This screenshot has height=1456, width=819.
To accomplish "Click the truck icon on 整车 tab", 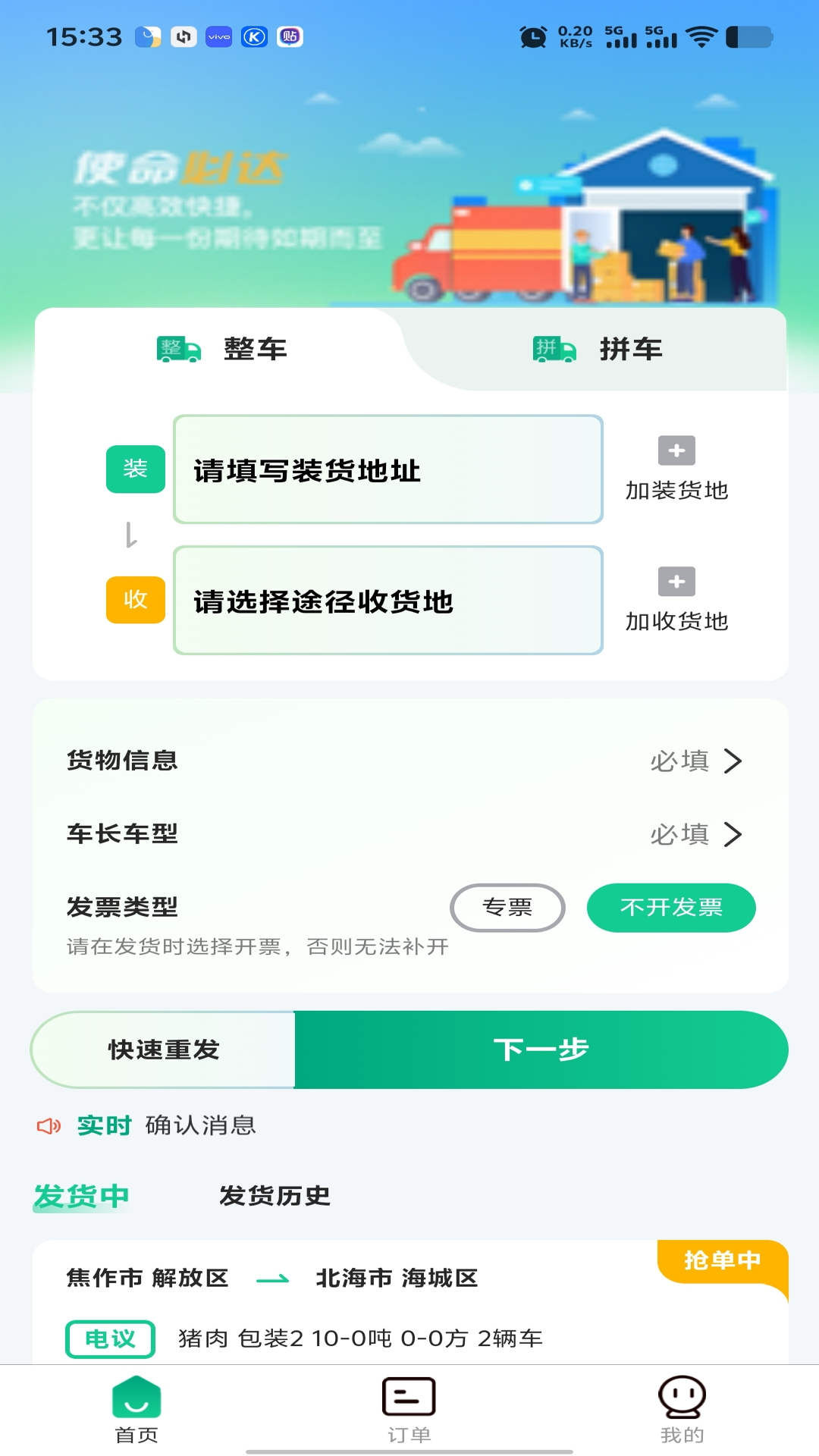I will click(x=178, y=350).
